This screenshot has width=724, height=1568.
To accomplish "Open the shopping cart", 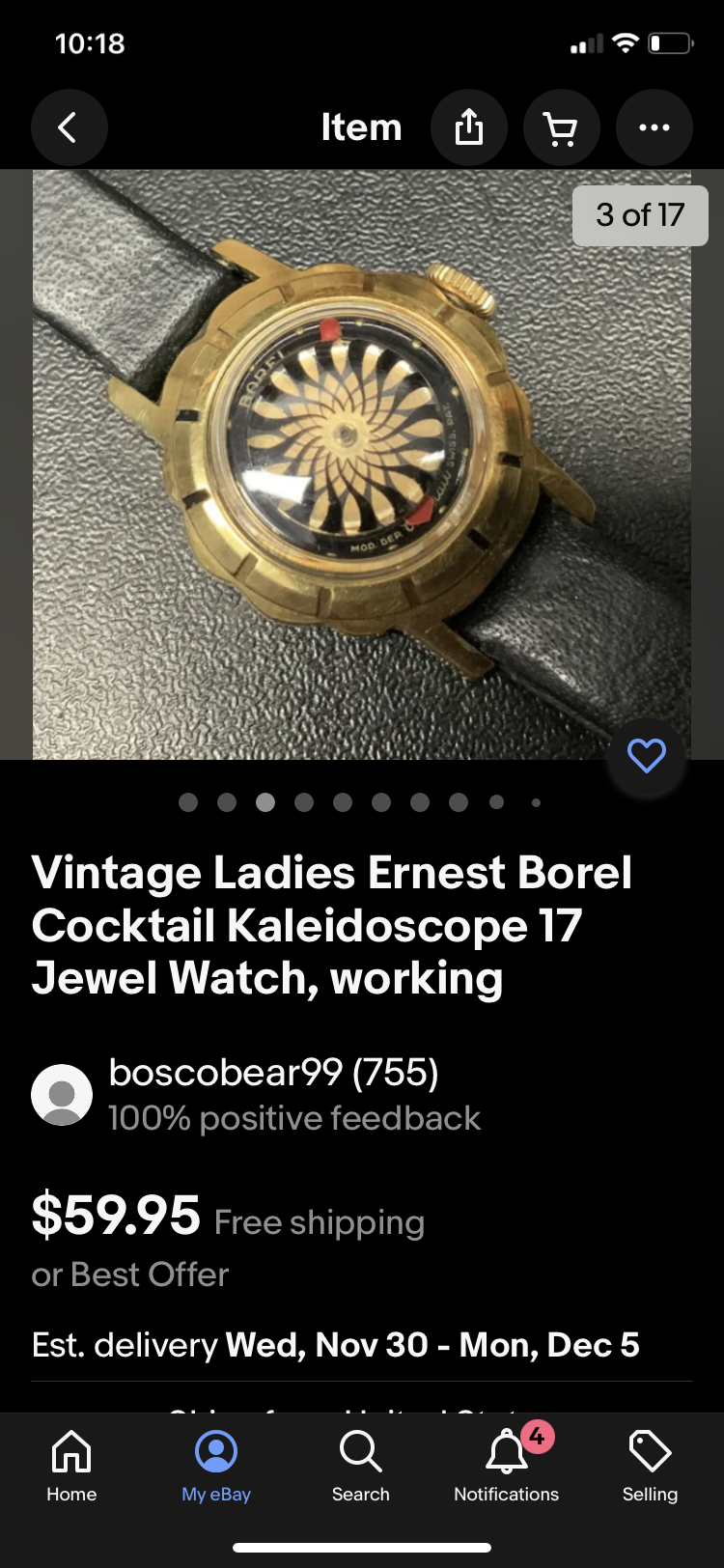I will pyautogui.click(x=561, y=127).
